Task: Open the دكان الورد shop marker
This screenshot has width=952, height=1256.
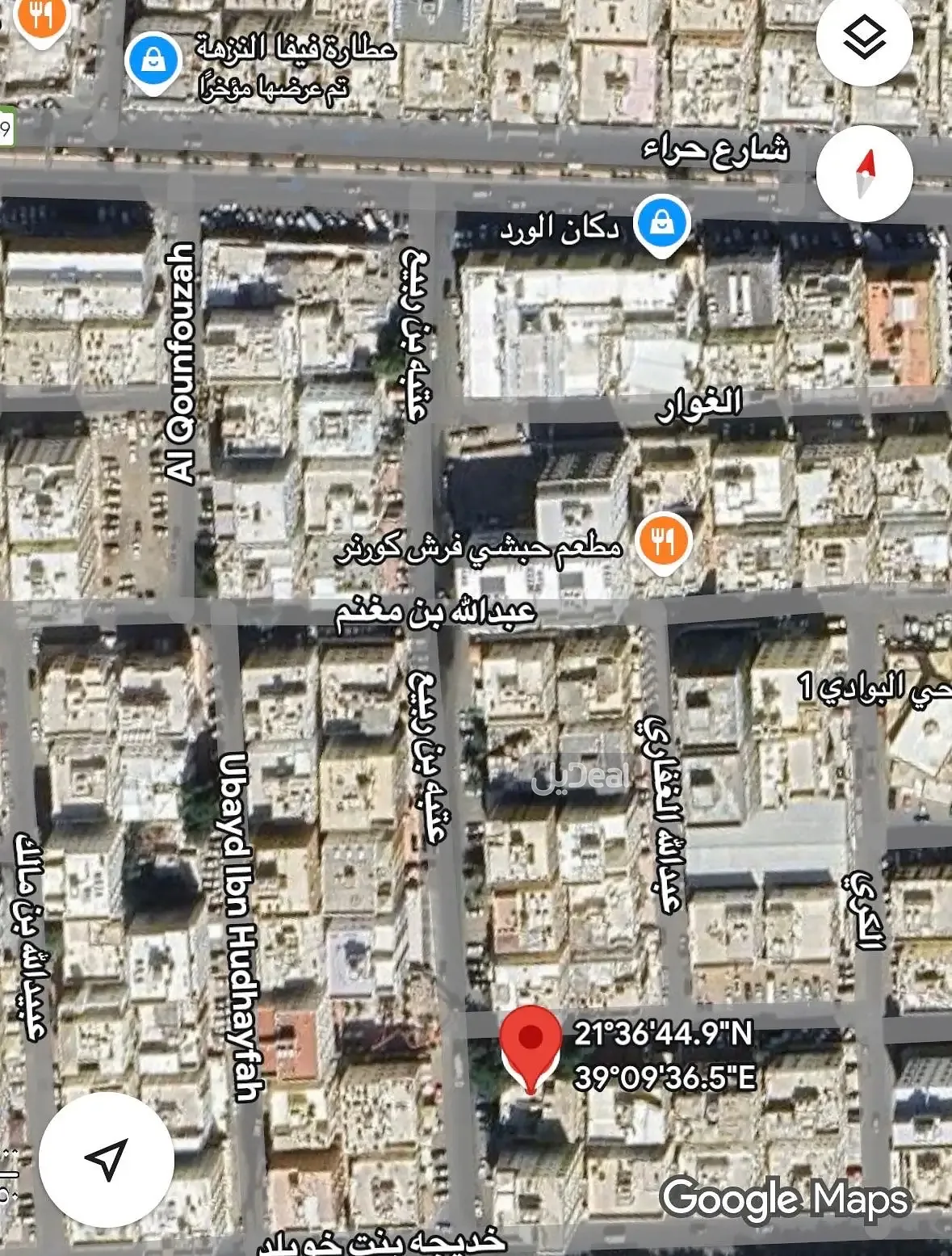Action: [x=662, y=225]
